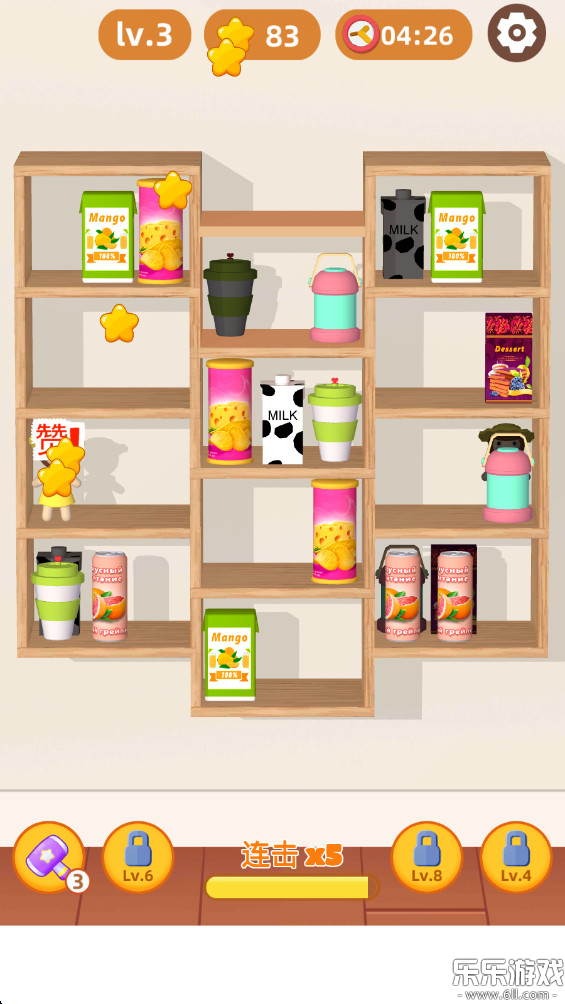Tap the locked Lv.8 power-up

[427, 857]
